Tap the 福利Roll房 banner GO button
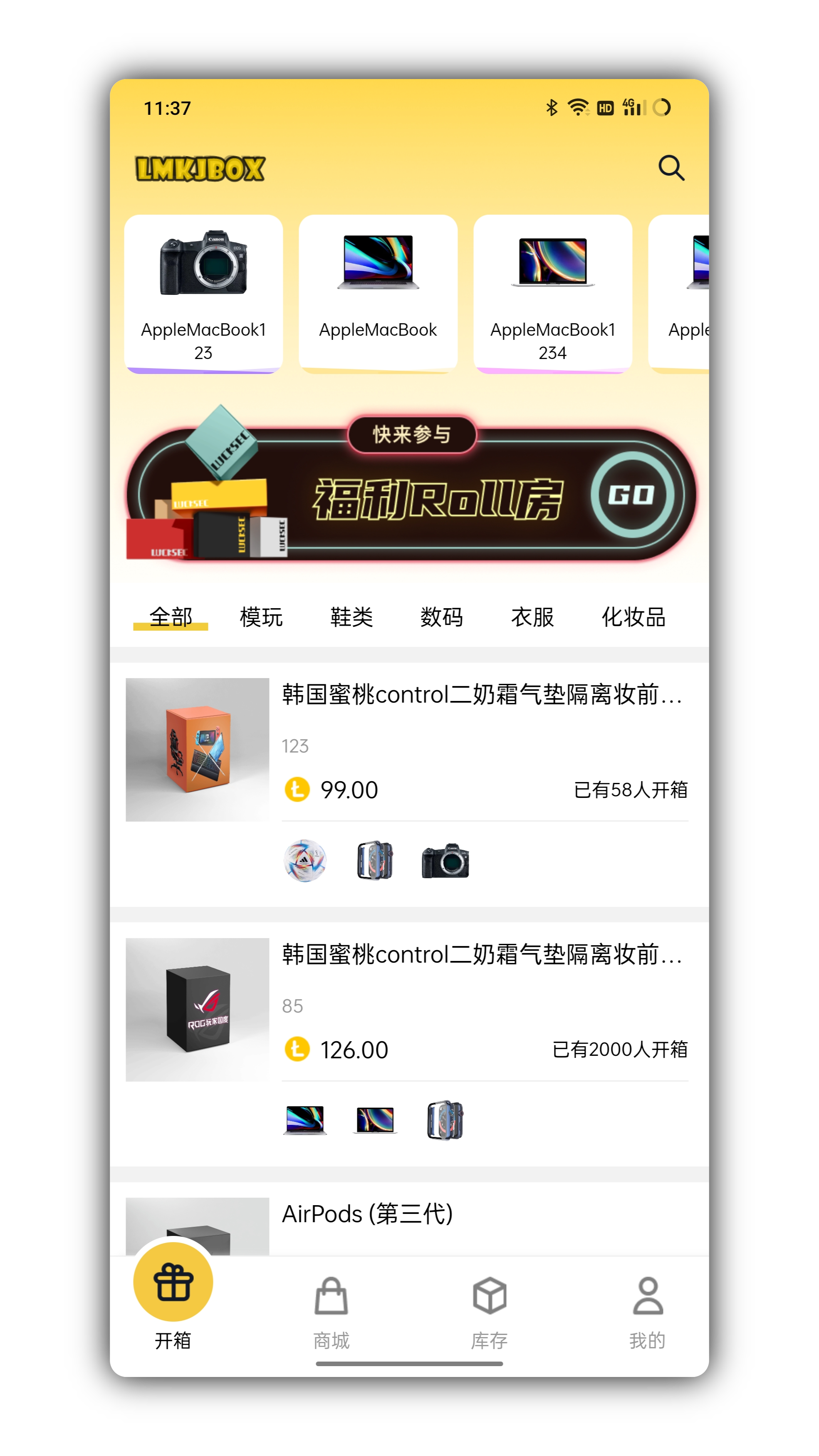Screen dimensions: 819x1456 [632, 495]
